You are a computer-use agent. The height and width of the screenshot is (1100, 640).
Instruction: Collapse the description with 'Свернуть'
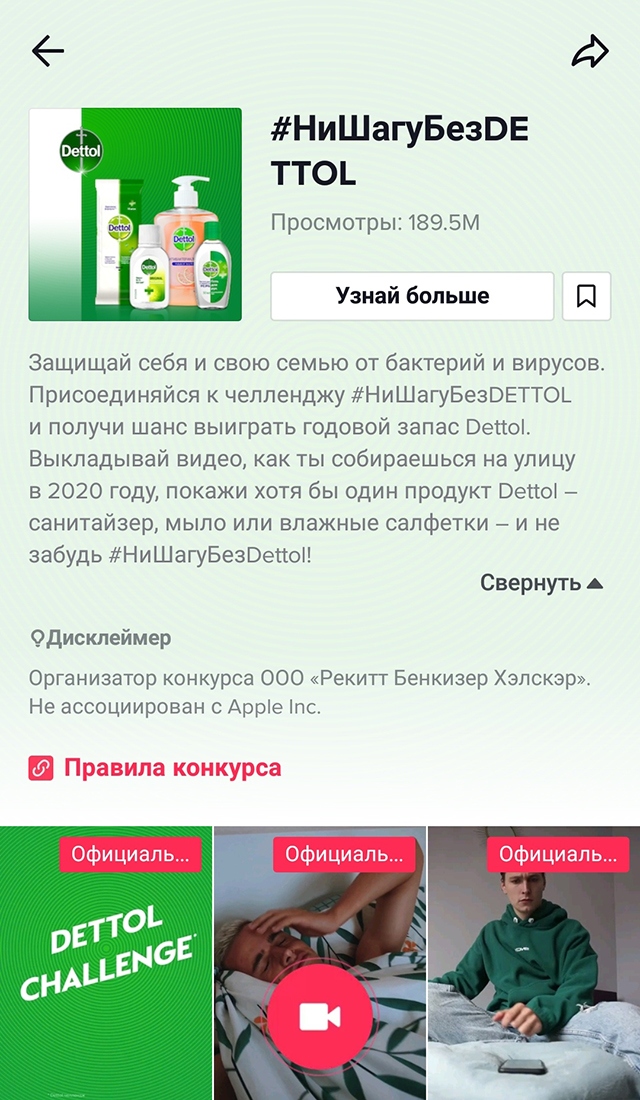click(541, 583)
